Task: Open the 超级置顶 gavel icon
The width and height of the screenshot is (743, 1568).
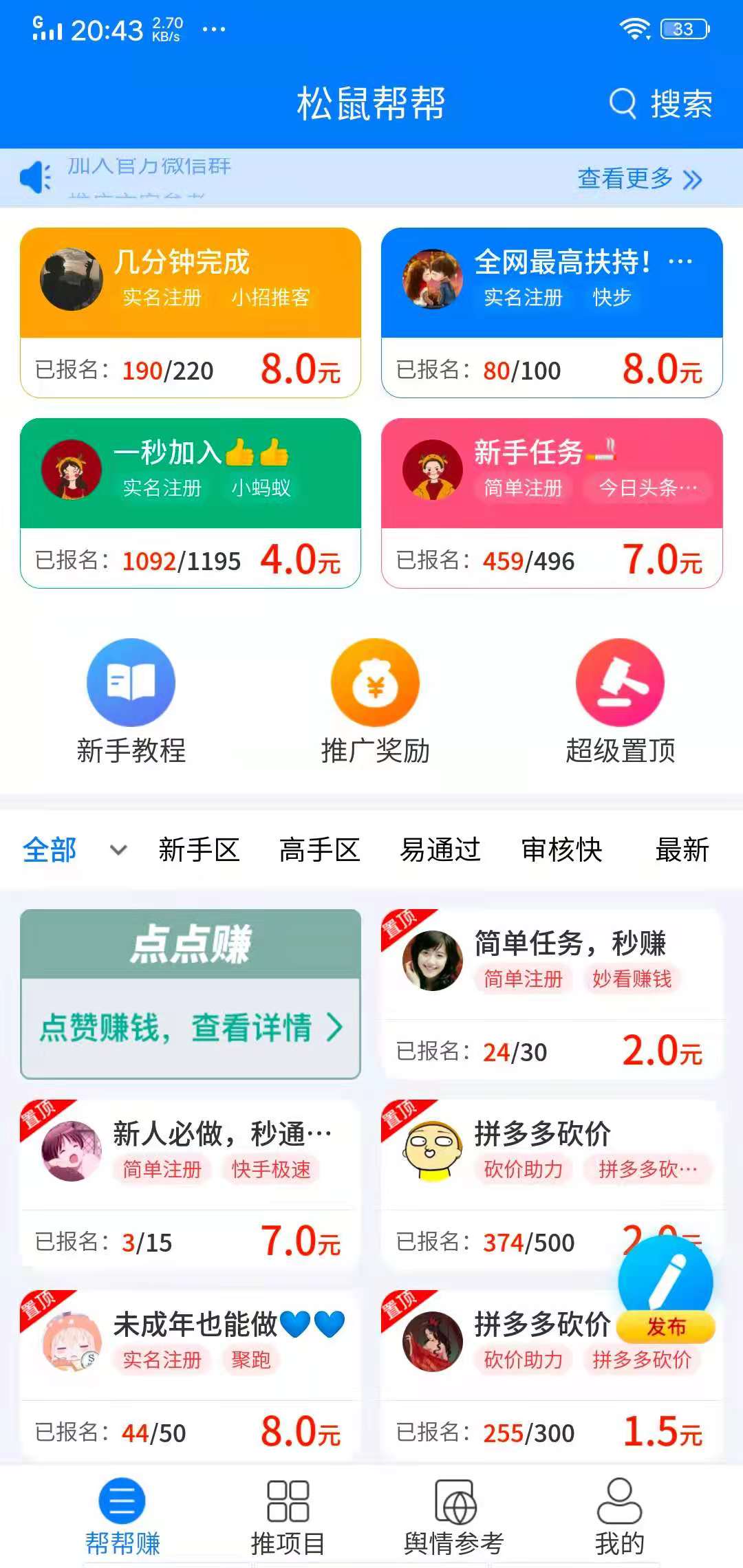Action: click(618, 683)
